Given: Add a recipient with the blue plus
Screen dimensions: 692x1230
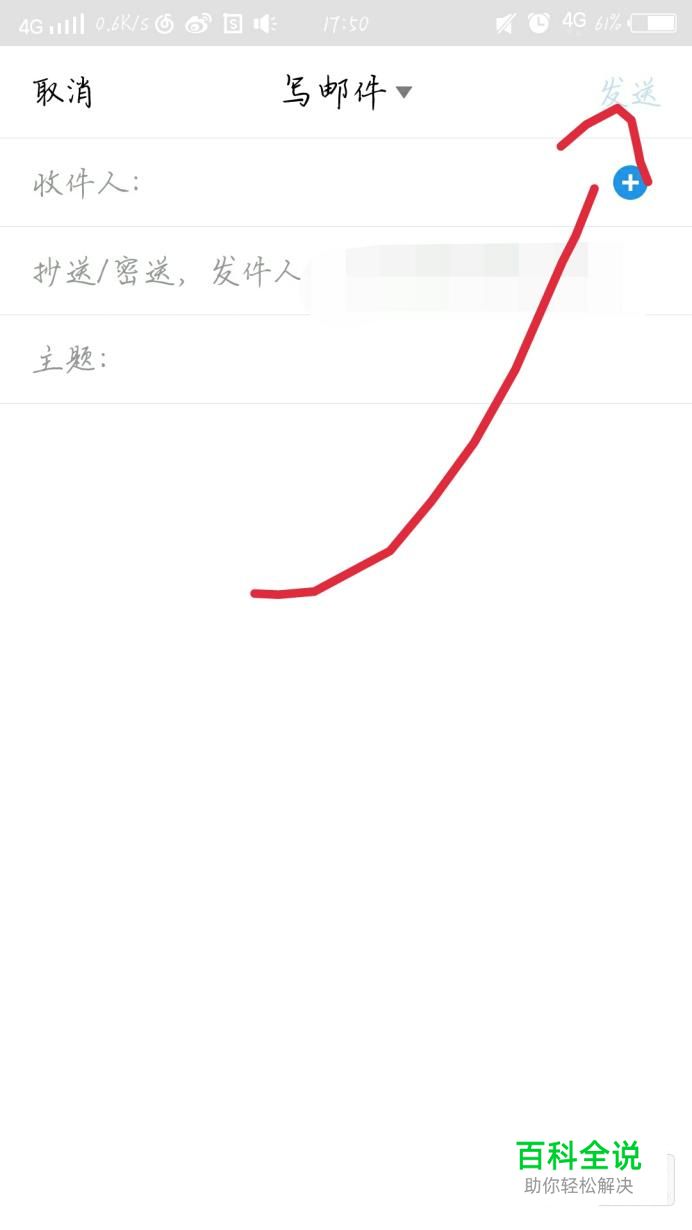Looking at the screenshot, I should pos(629,183).
